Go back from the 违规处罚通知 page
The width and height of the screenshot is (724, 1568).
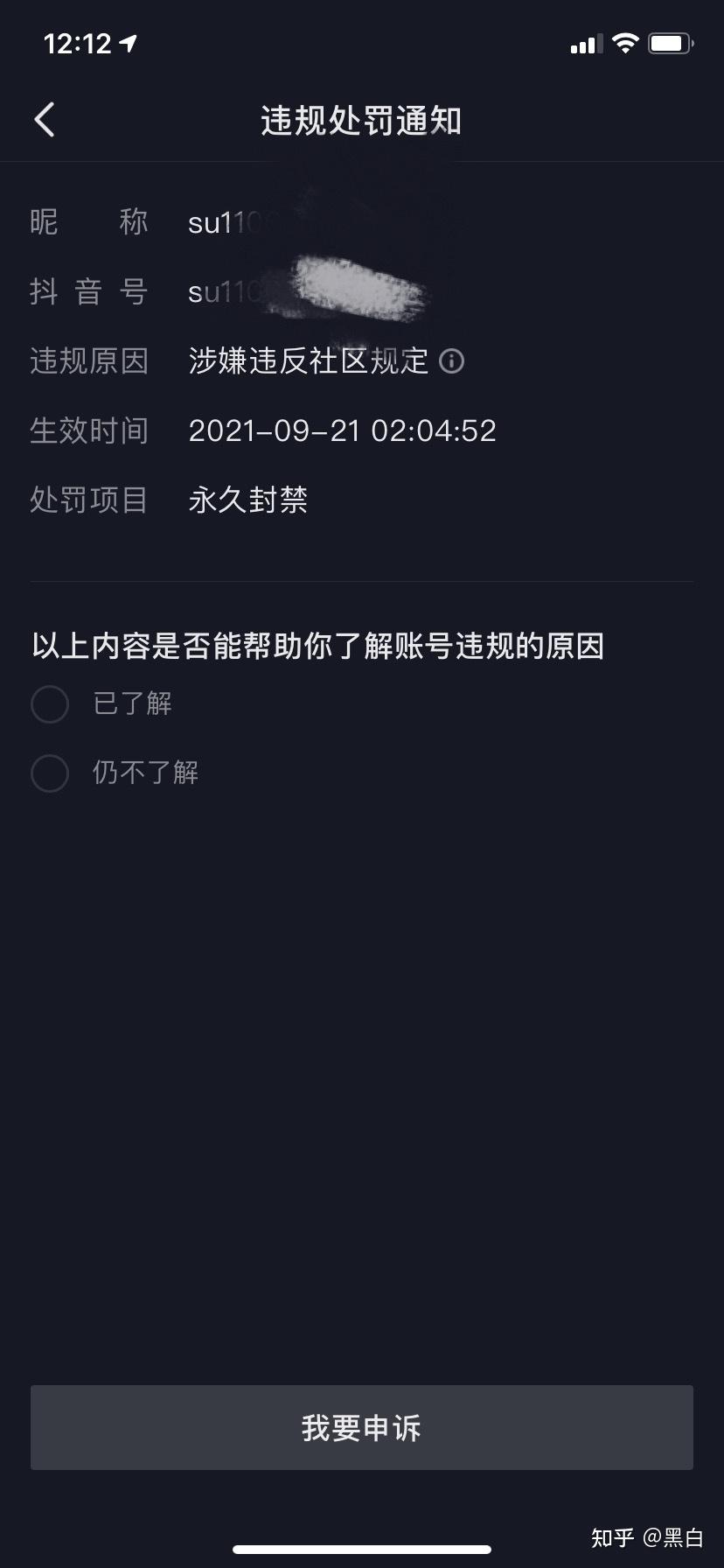[x=45, y=120]
